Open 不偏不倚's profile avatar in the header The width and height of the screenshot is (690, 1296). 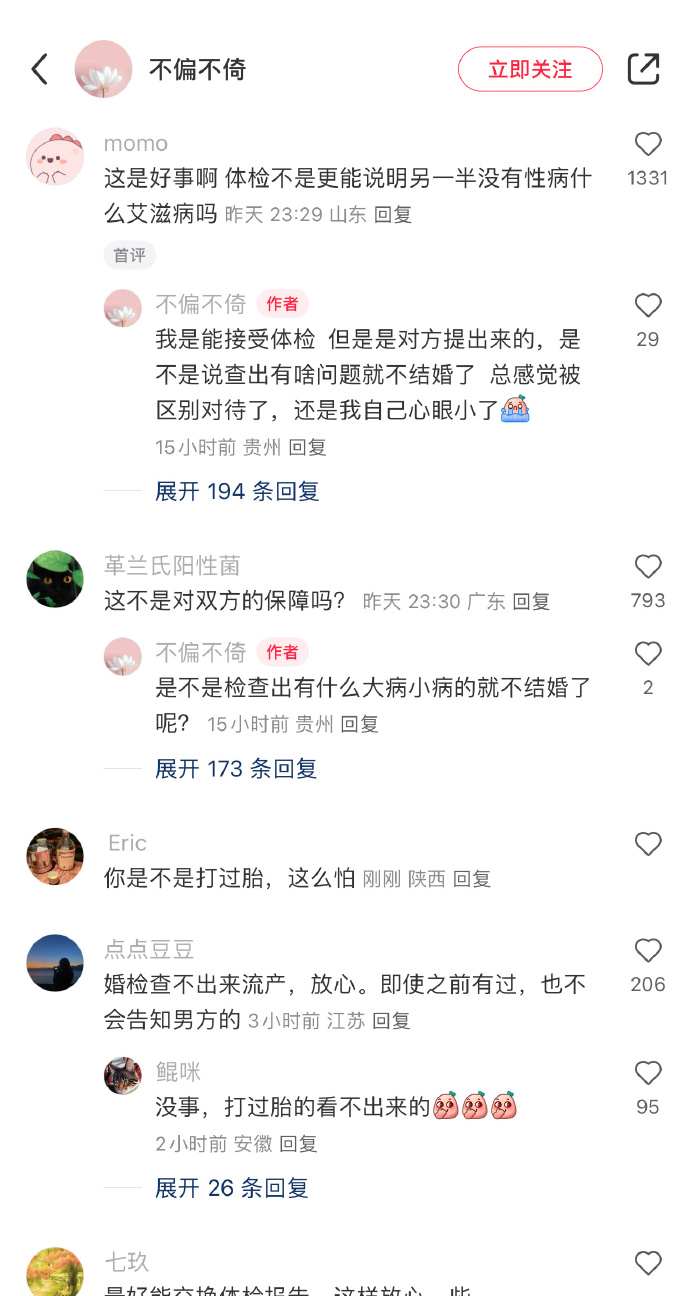pos(104,69)
